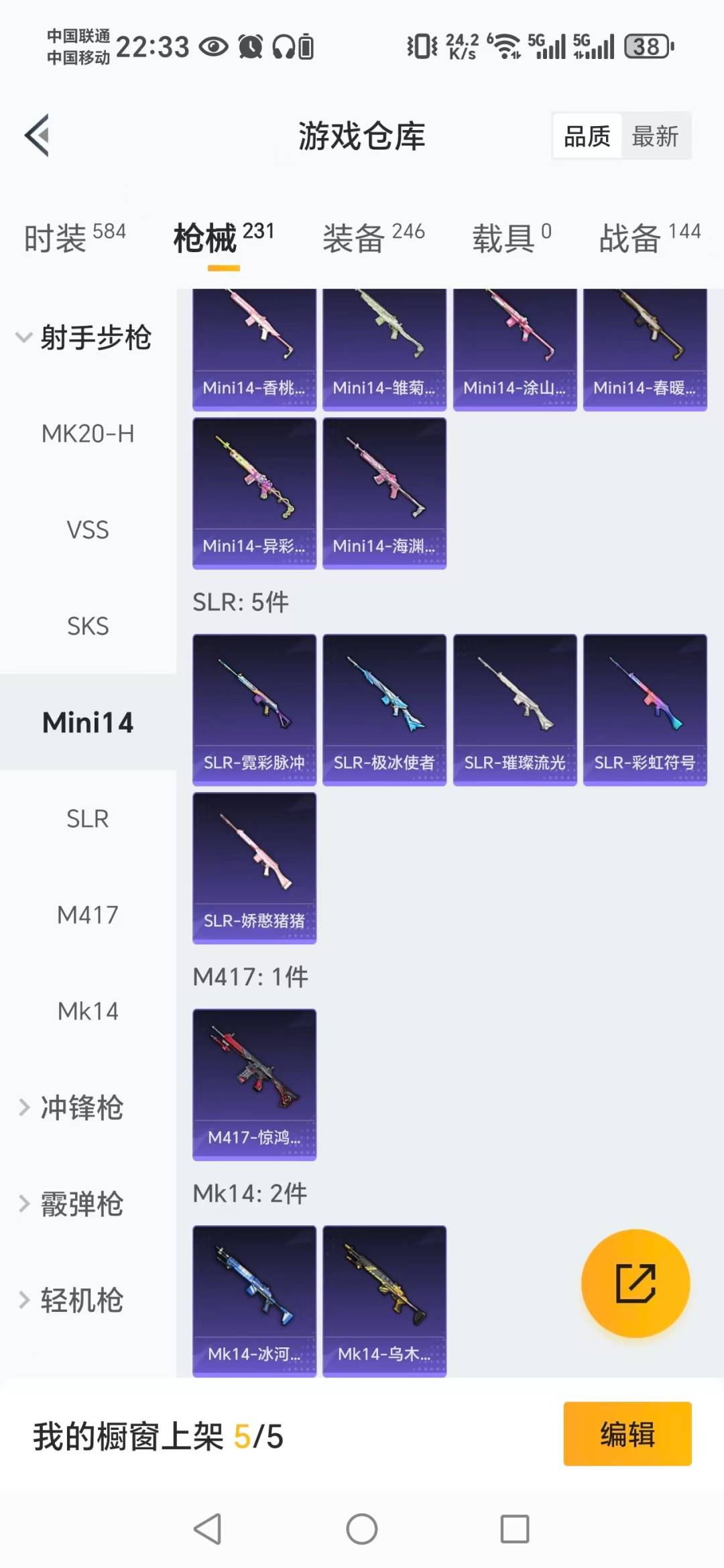Tap the 编辑 button at bottom right
Screen dimensions: 724x1568
[627, 1433]
